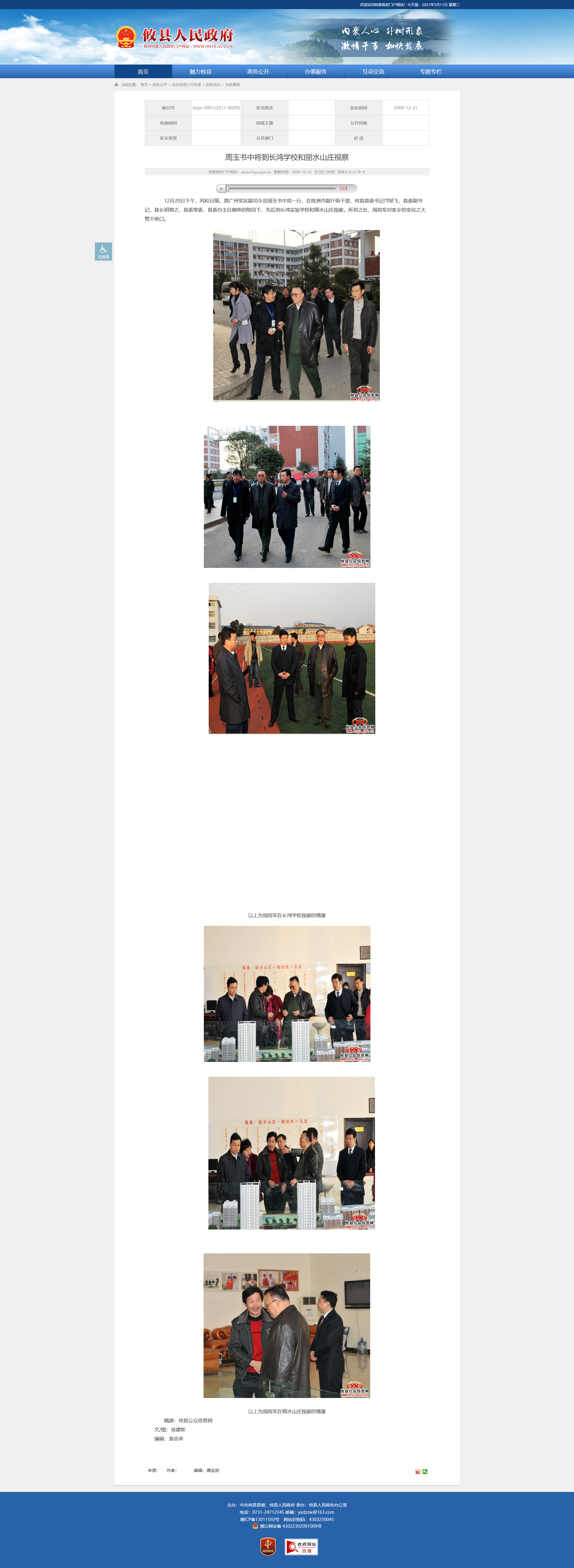Open the 党政机关 badge link
The image size is (574, 1568).
[268, 1546]
